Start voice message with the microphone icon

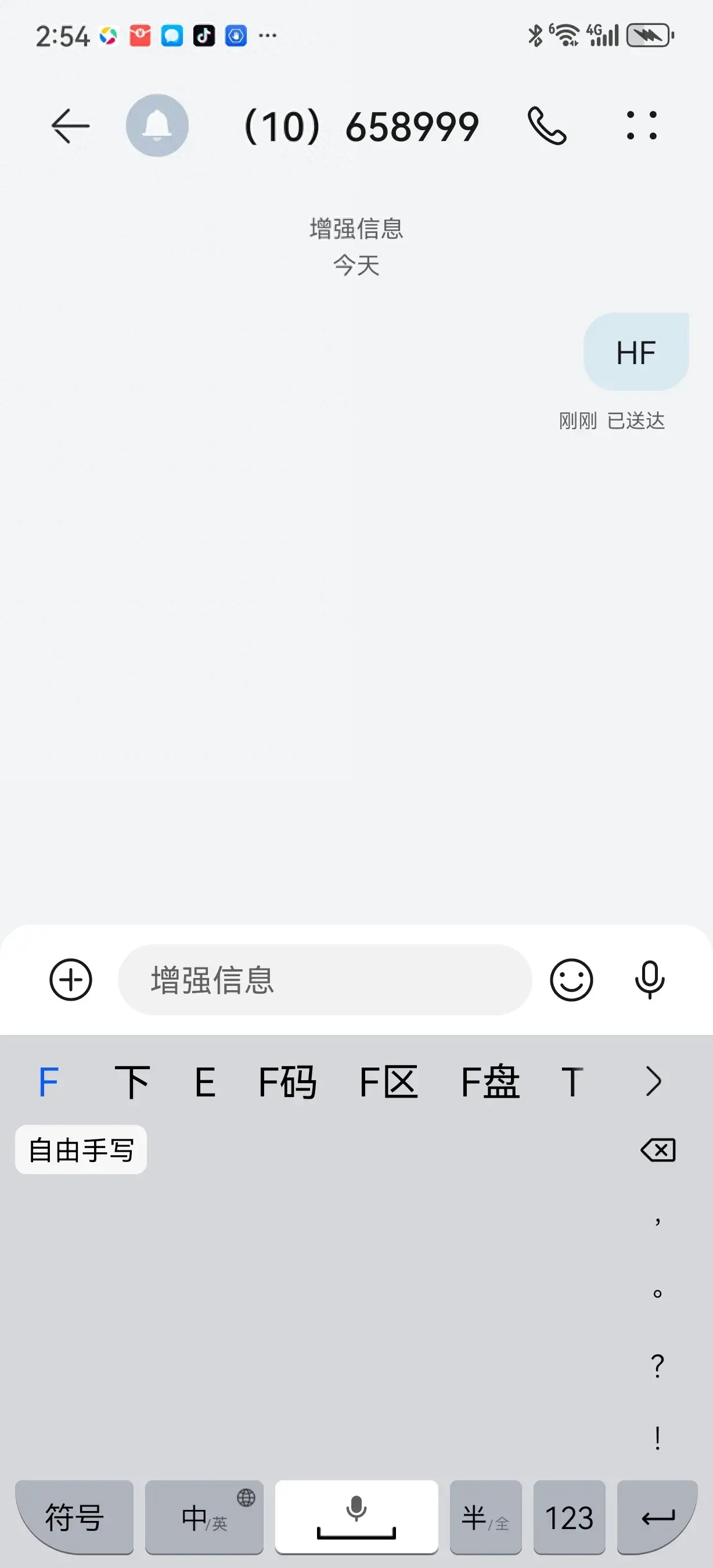point(649,979)
